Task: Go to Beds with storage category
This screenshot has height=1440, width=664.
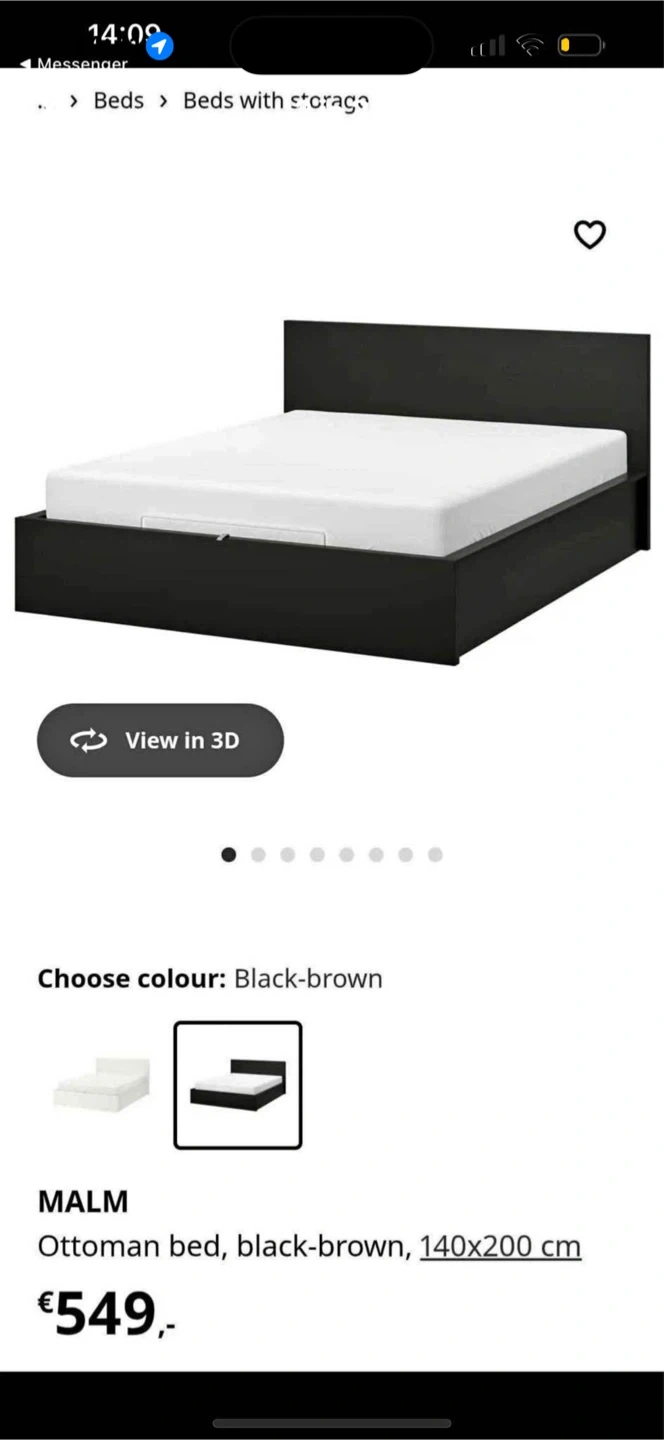Action: 276,101
